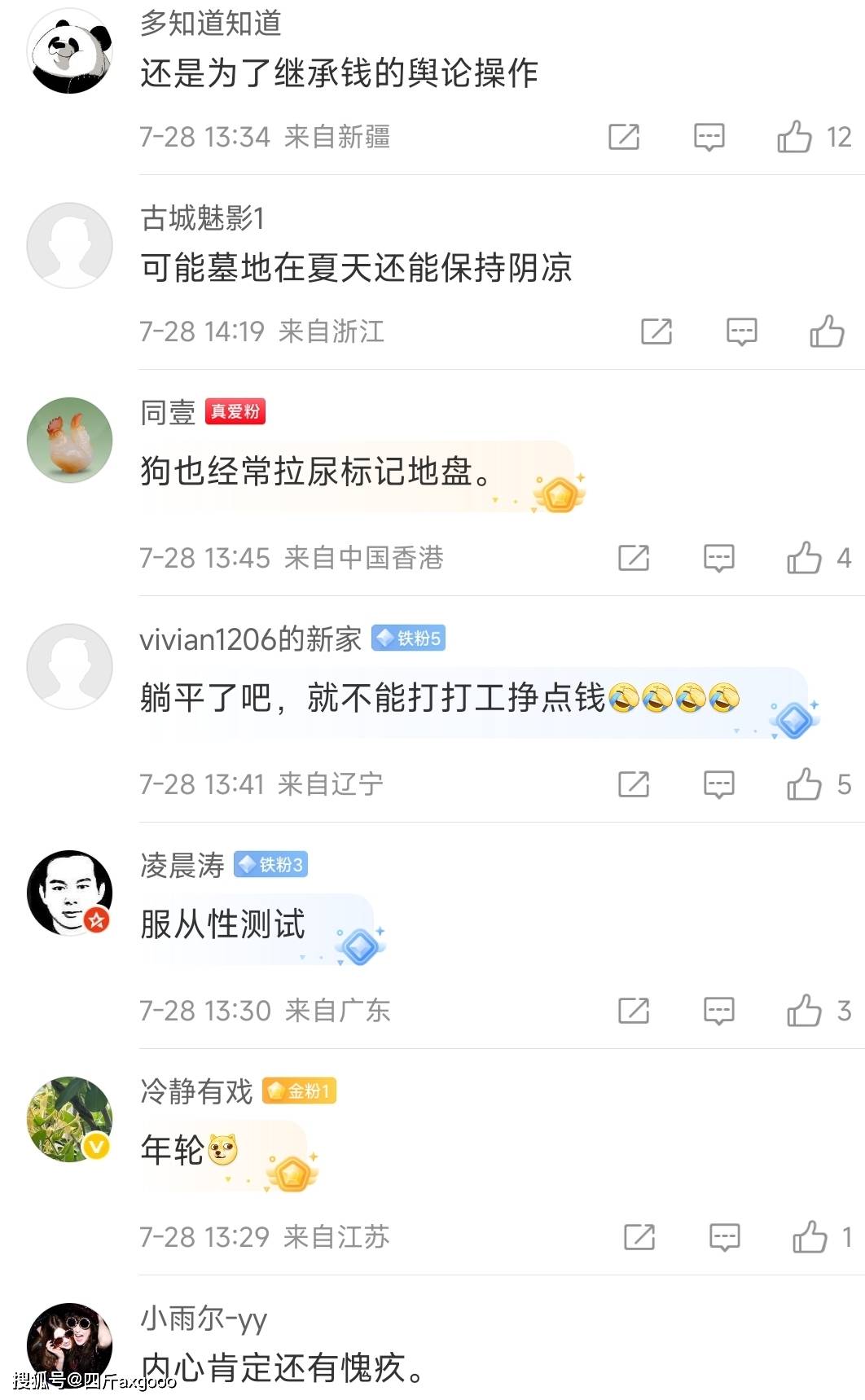Visit 冷静有戏's profile from avatar
This screenshot has height=1400, width=865.
pos(70,1119)
